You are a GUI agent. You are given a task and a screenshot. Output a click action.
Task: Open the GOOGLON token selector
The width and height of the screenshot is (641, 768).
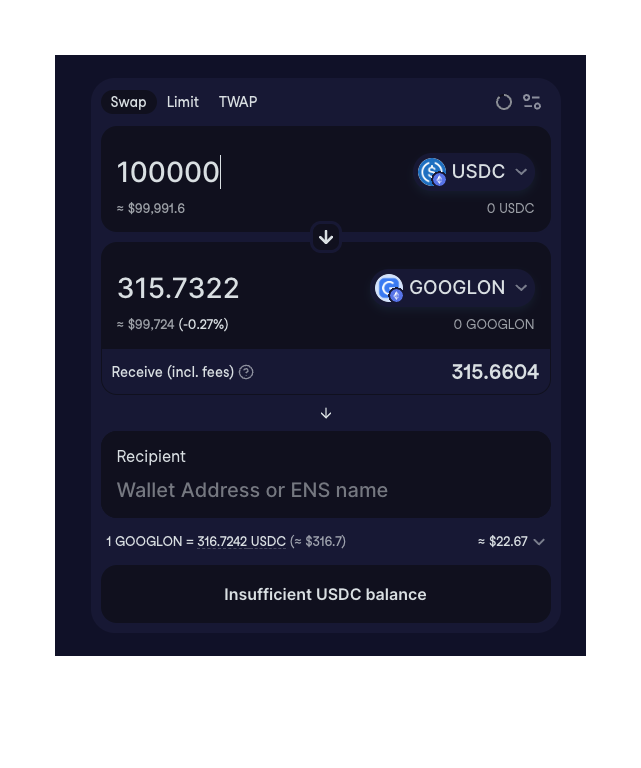click(453, 288)
